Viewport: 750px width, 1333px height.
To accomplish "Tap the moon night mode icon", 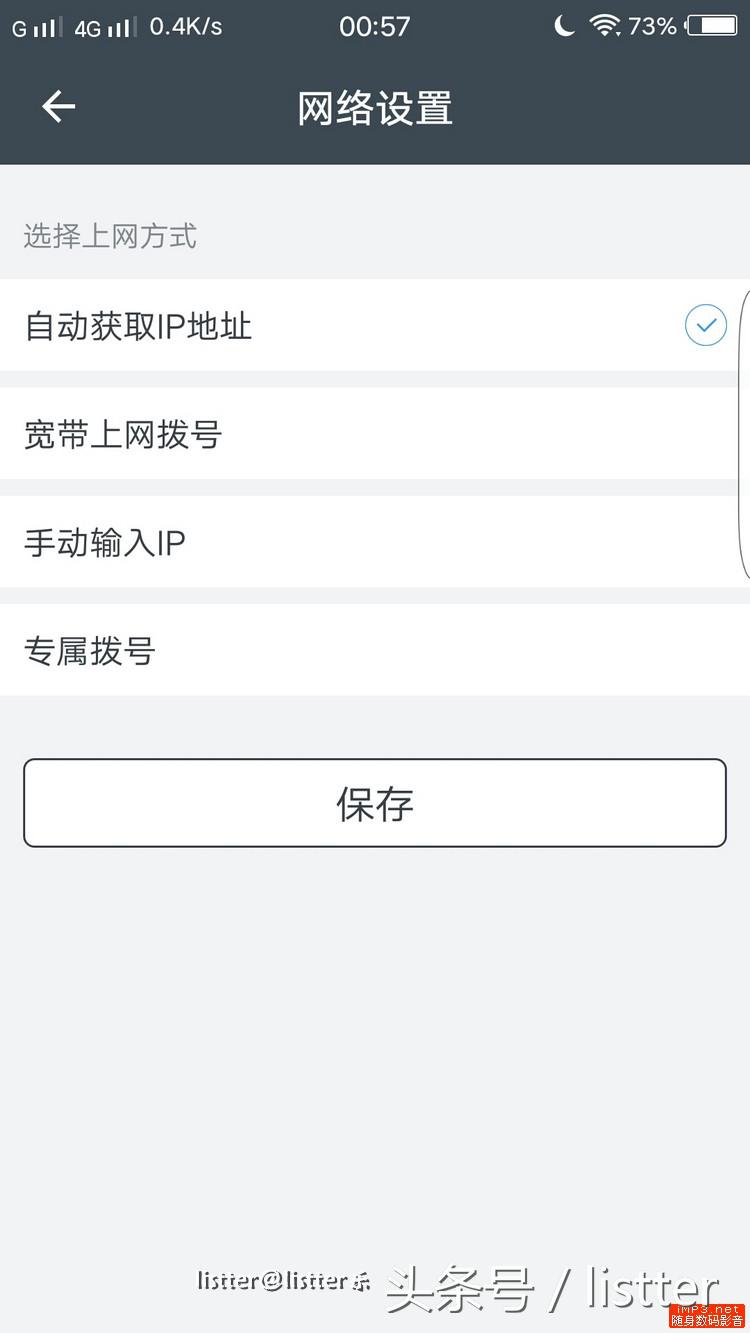I will coord(563,26).
